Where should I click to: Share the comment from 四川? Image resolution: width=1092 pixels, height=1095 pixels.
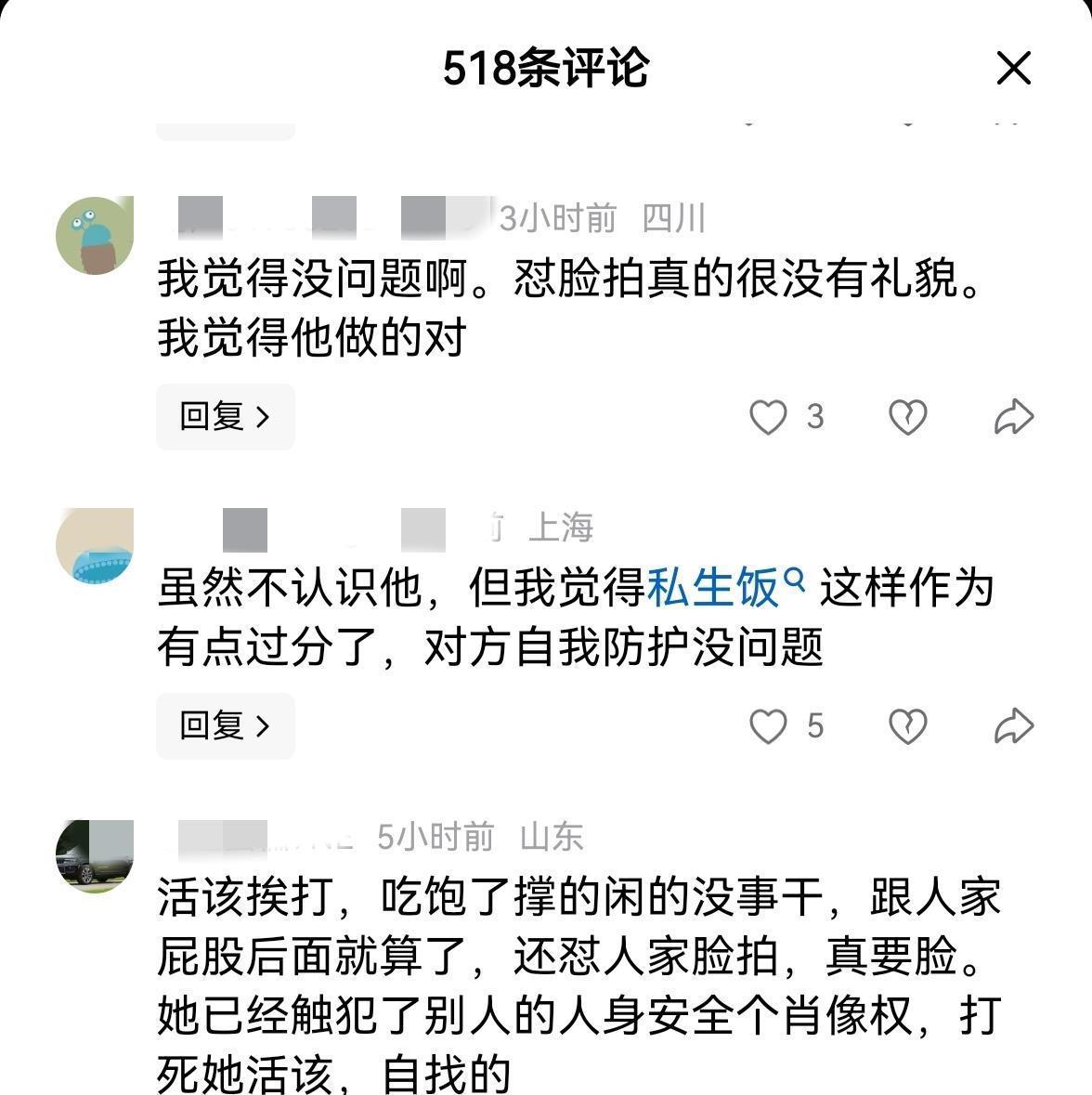[x=1014, y=417]
